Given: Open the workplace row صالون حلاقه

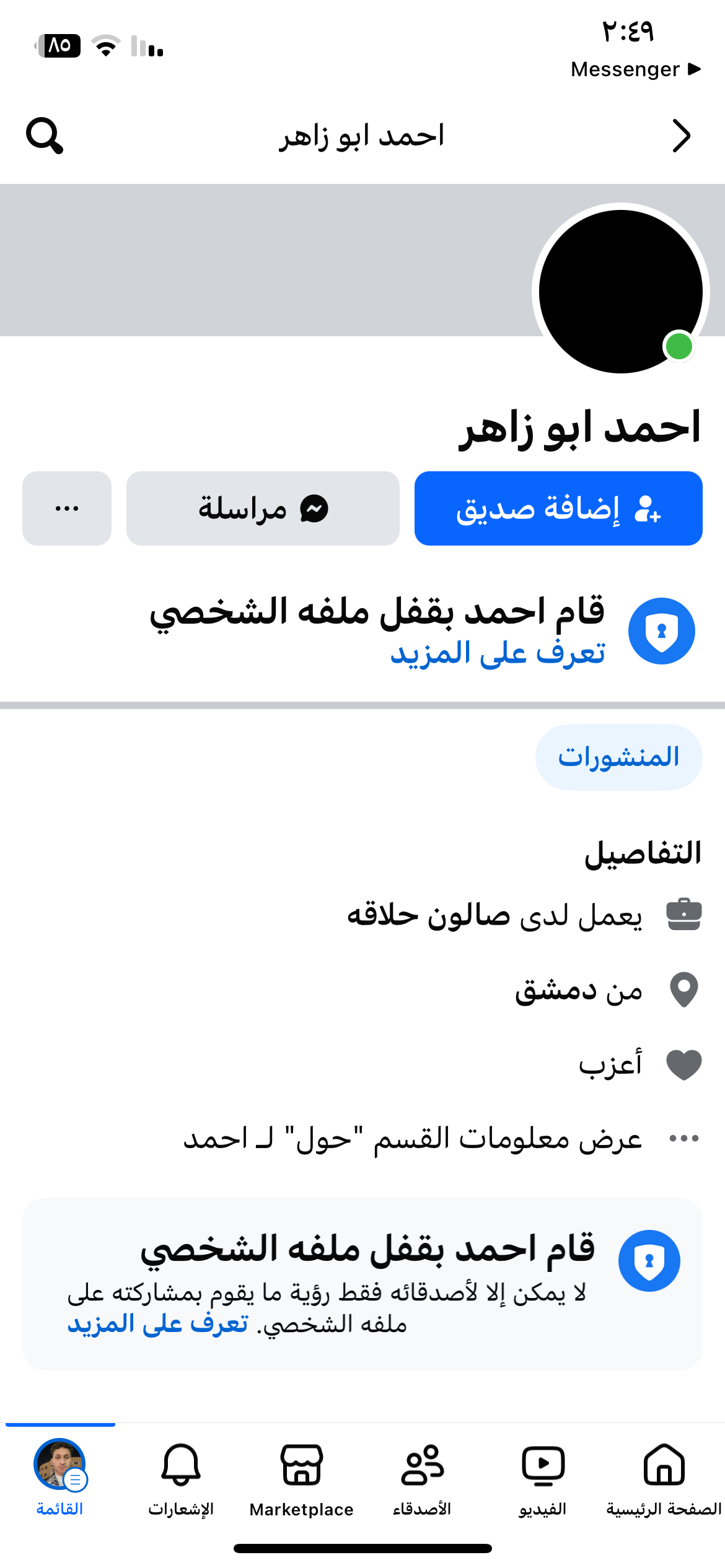Looking at the screenshot, I should (x=524, y=915).
